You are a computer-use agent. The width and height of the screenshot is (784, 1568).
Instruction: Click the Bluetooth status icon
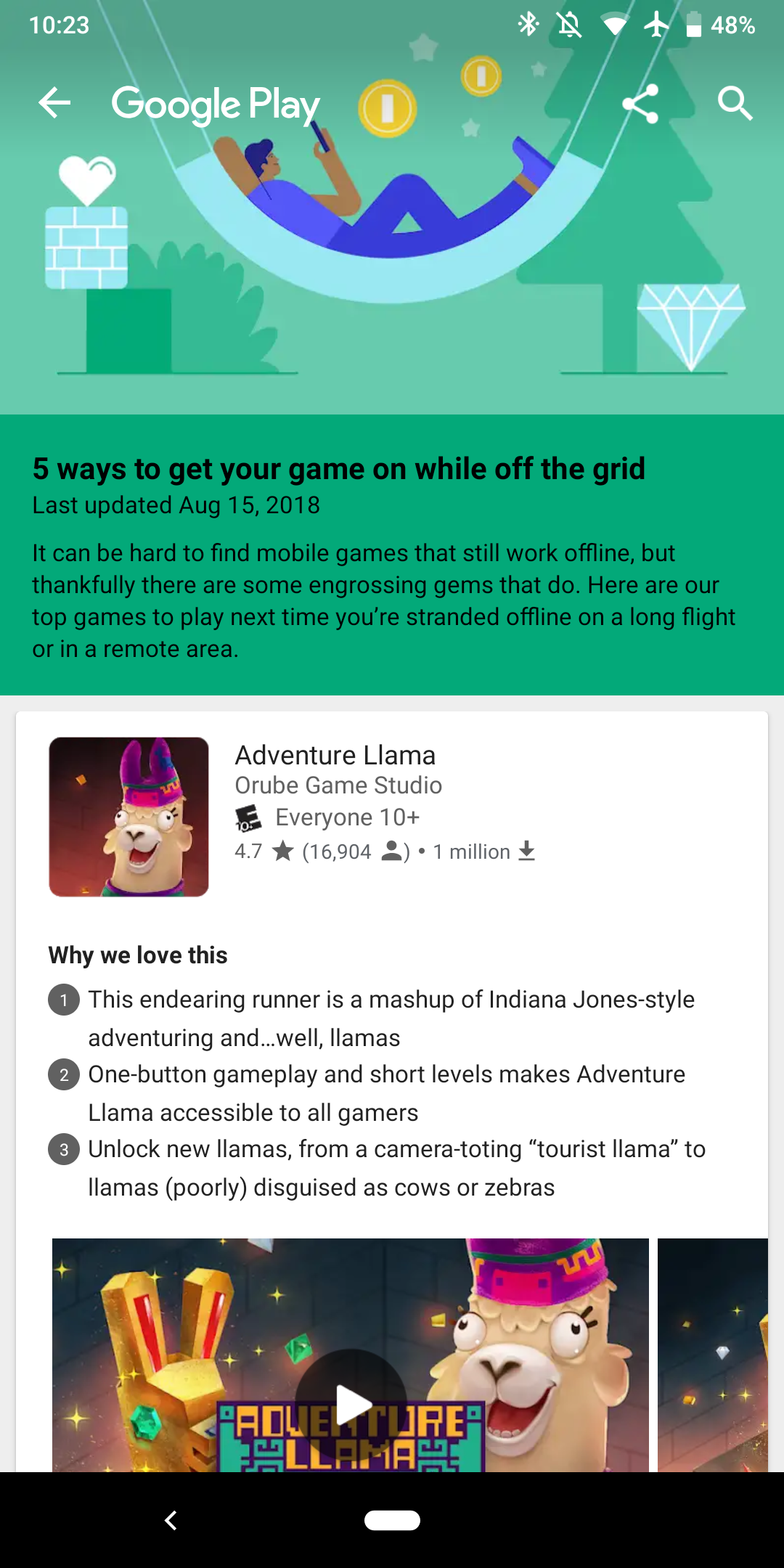[x=526, y=25]
